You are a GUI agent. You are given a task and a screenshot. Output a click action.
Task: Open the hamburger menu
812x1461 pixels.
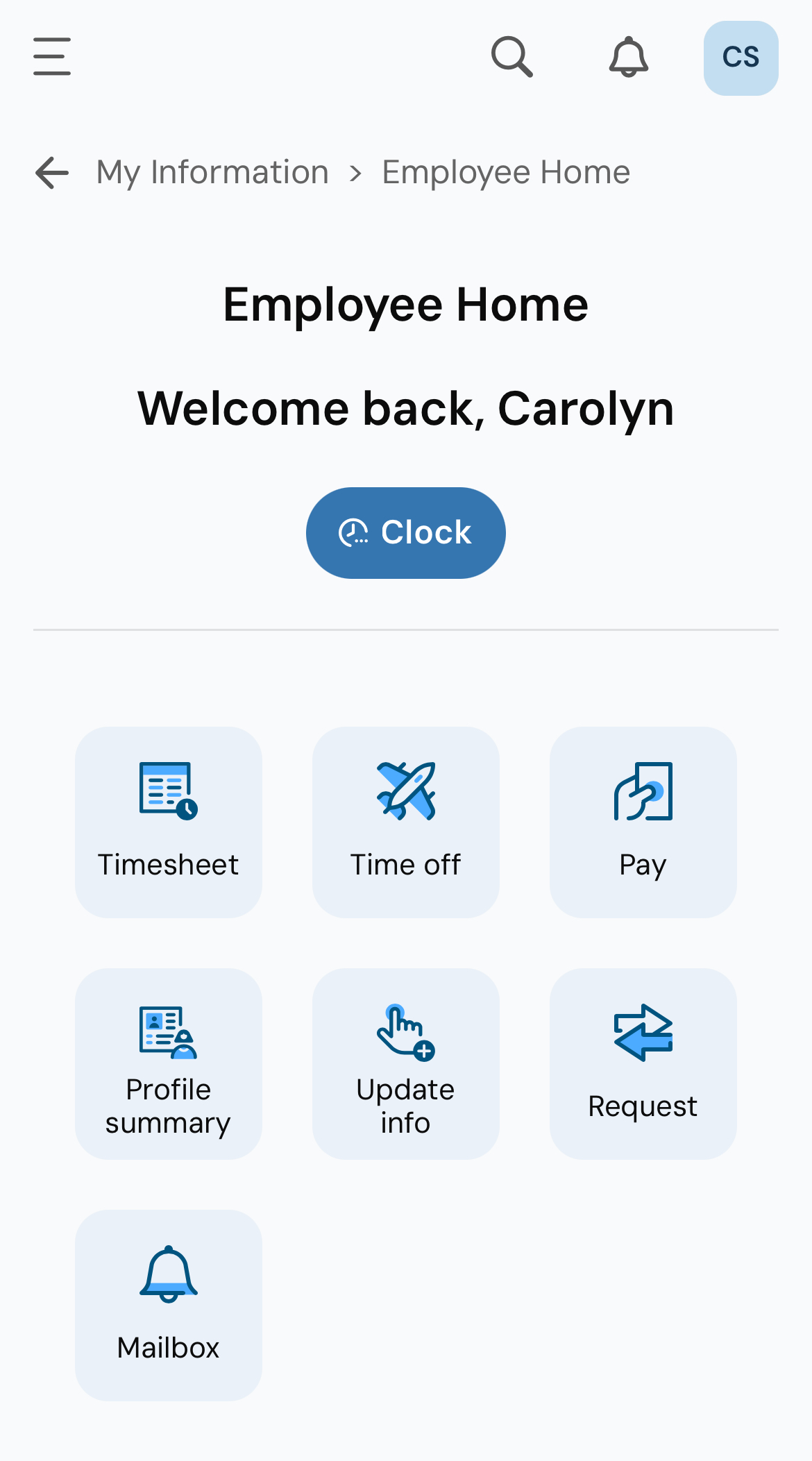[52, 57]
